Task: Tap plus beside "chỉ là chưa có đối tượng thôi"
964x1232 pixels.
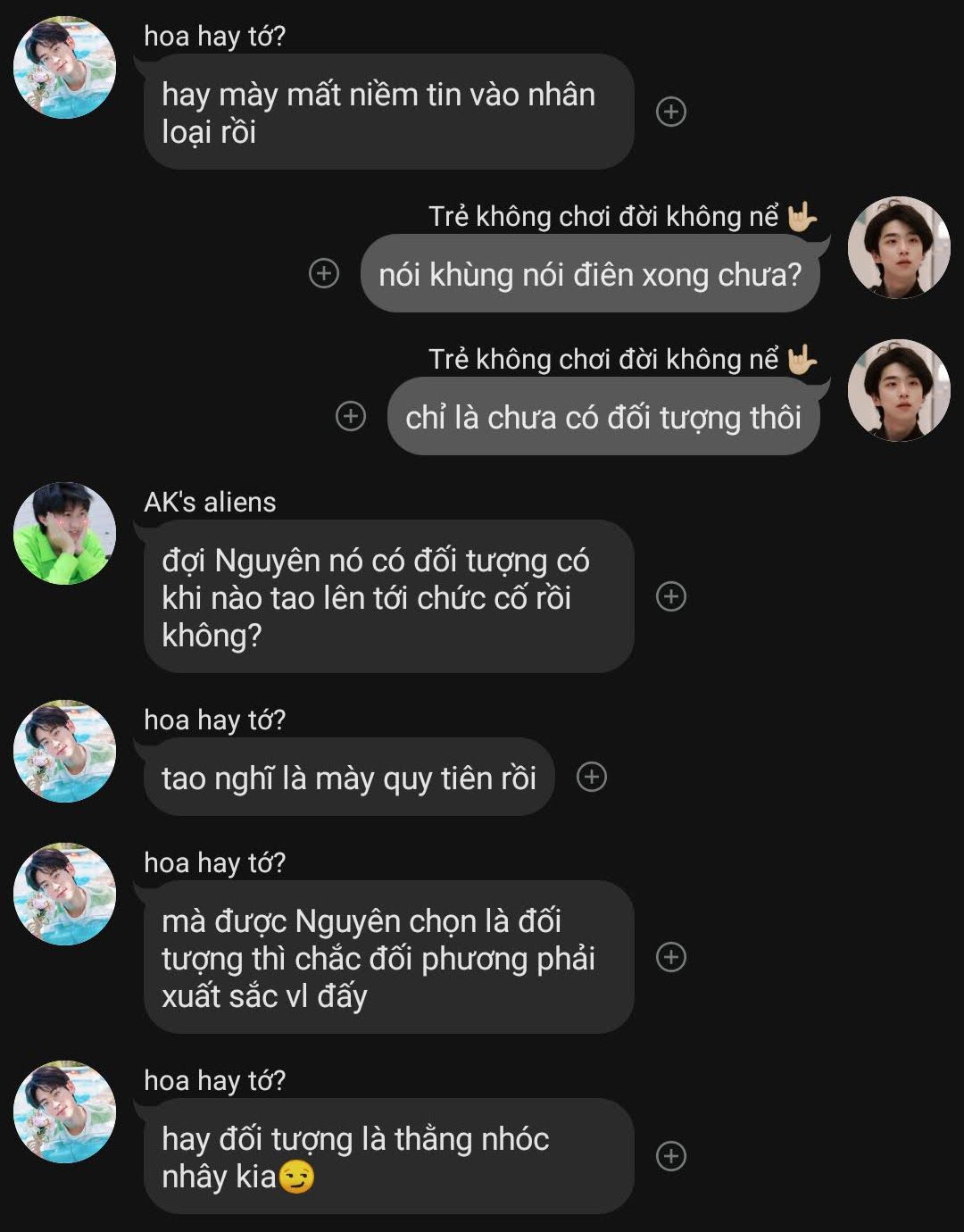Action: (x=351, y=416)
